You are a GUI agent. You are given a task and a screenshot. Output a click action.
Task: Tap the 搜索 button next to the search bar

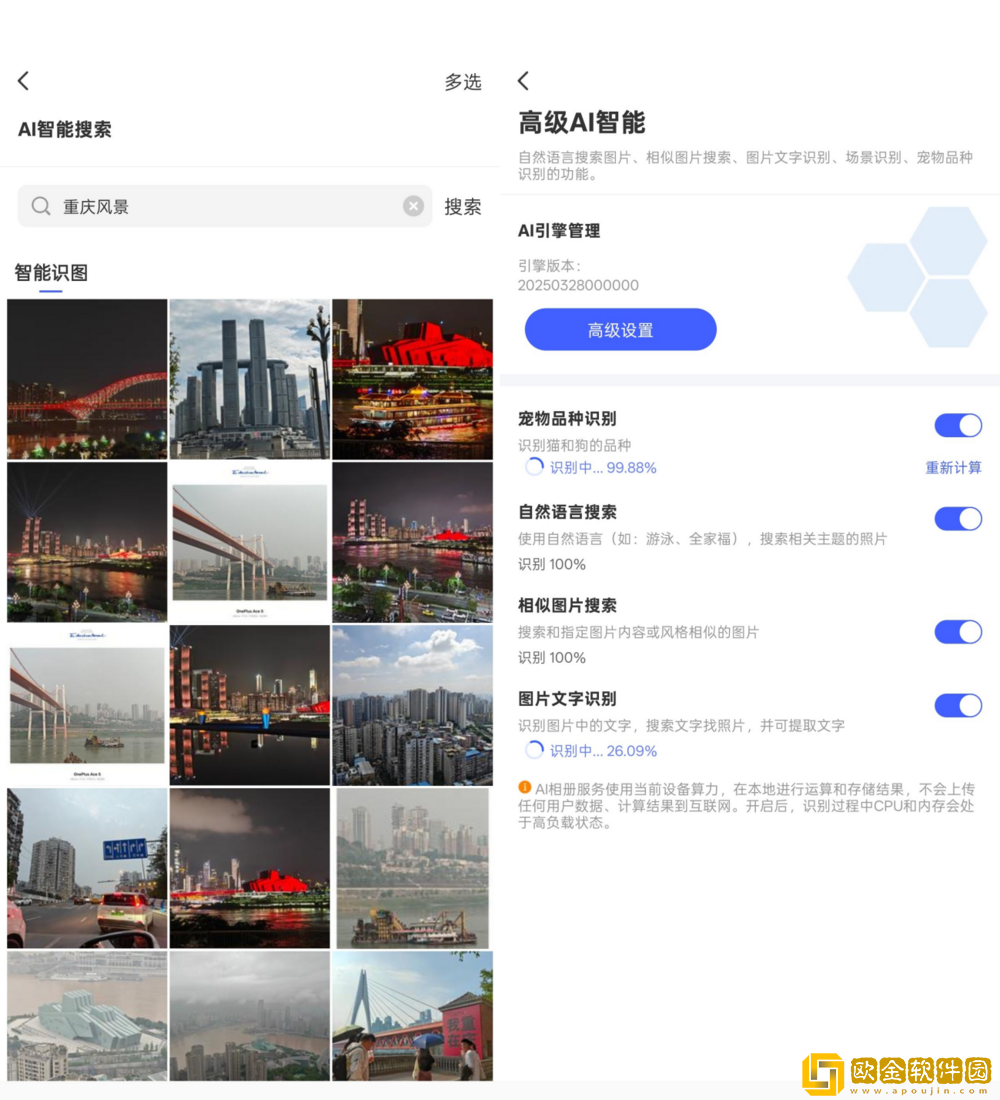(464, 206)
